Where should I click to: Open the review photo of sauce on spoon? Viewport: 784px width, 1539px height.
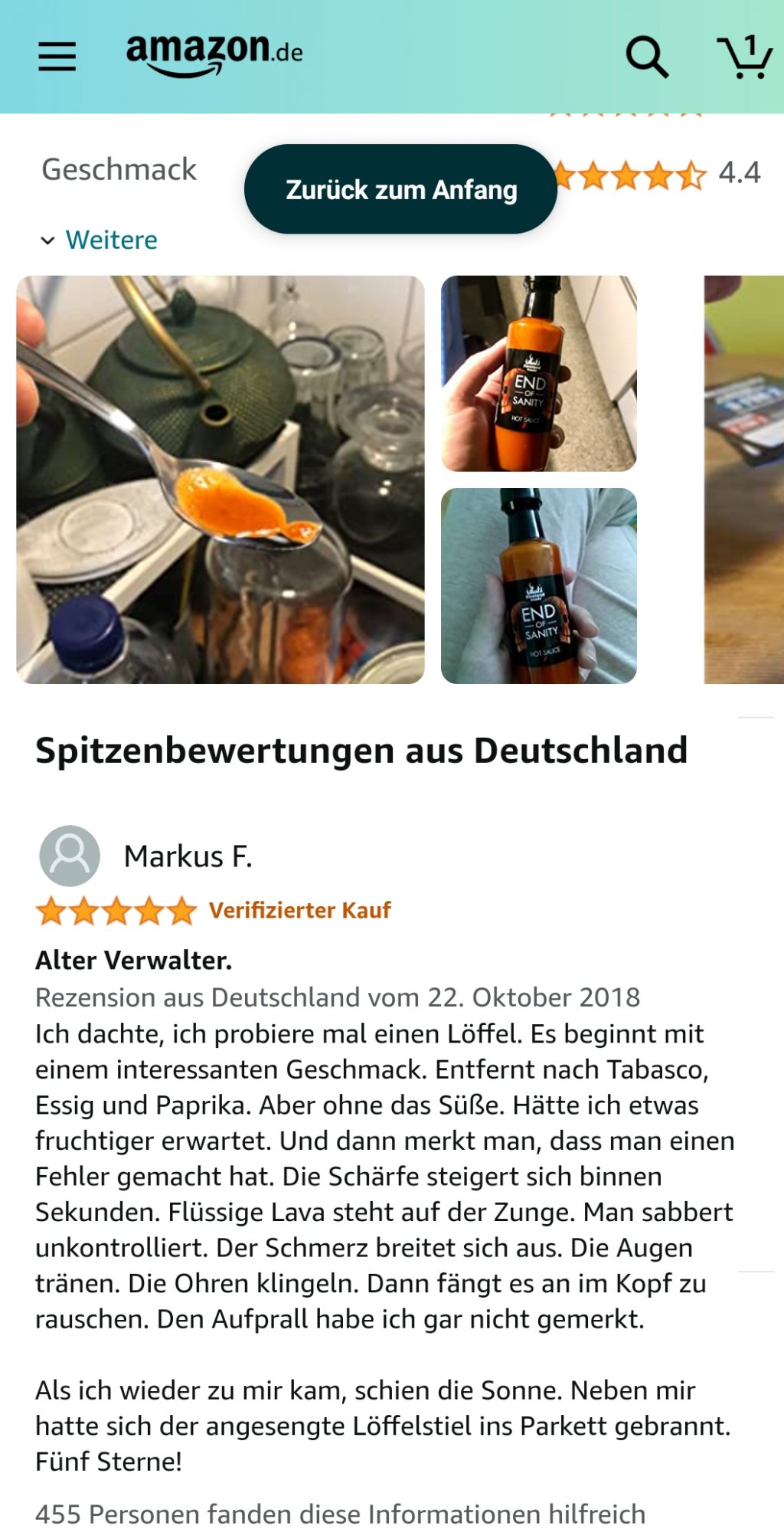(220, 480)
